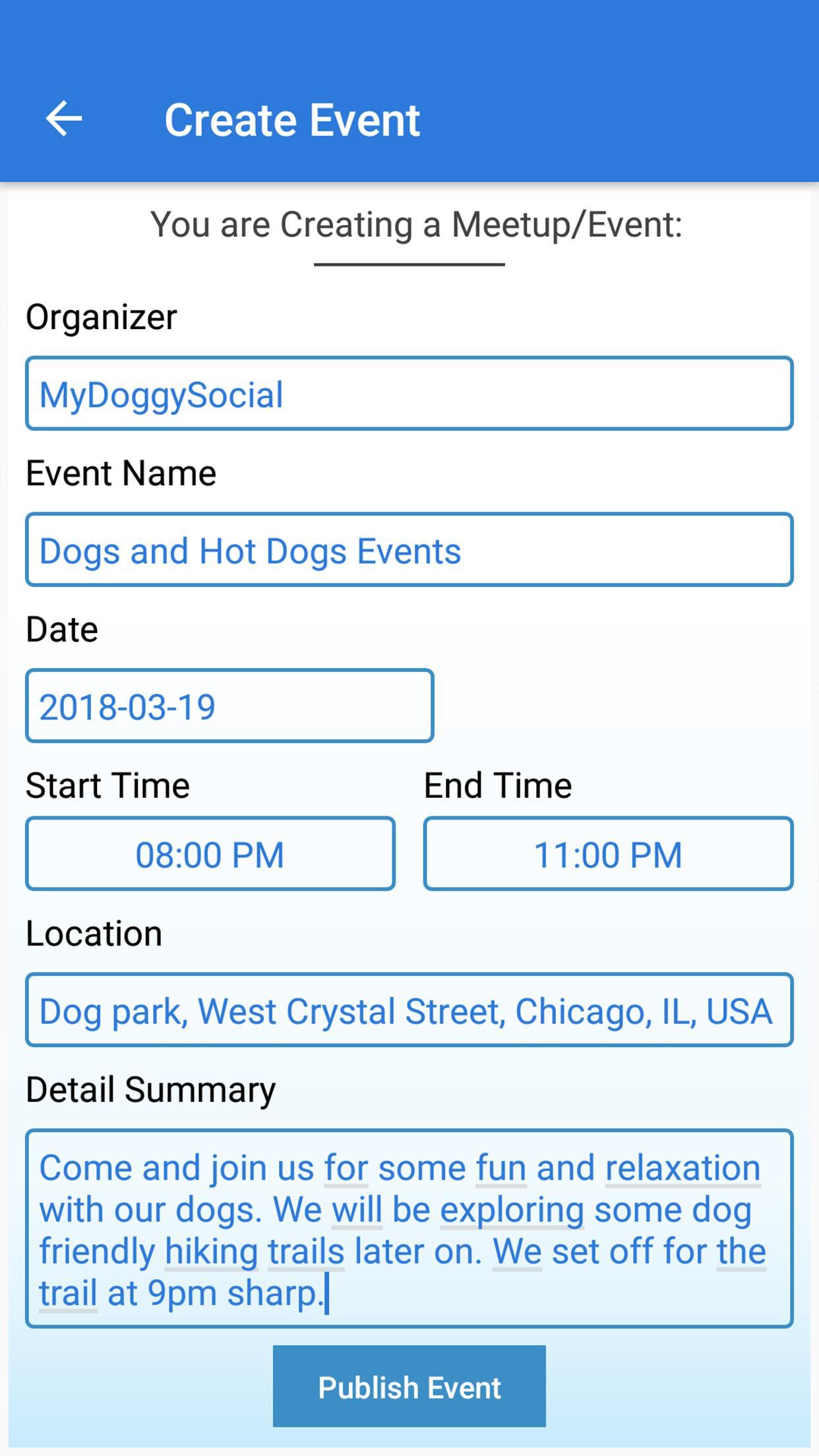This screenshot has width=819, height=1456.
Task: Edit the Organizer field
Action: point(409,394)
